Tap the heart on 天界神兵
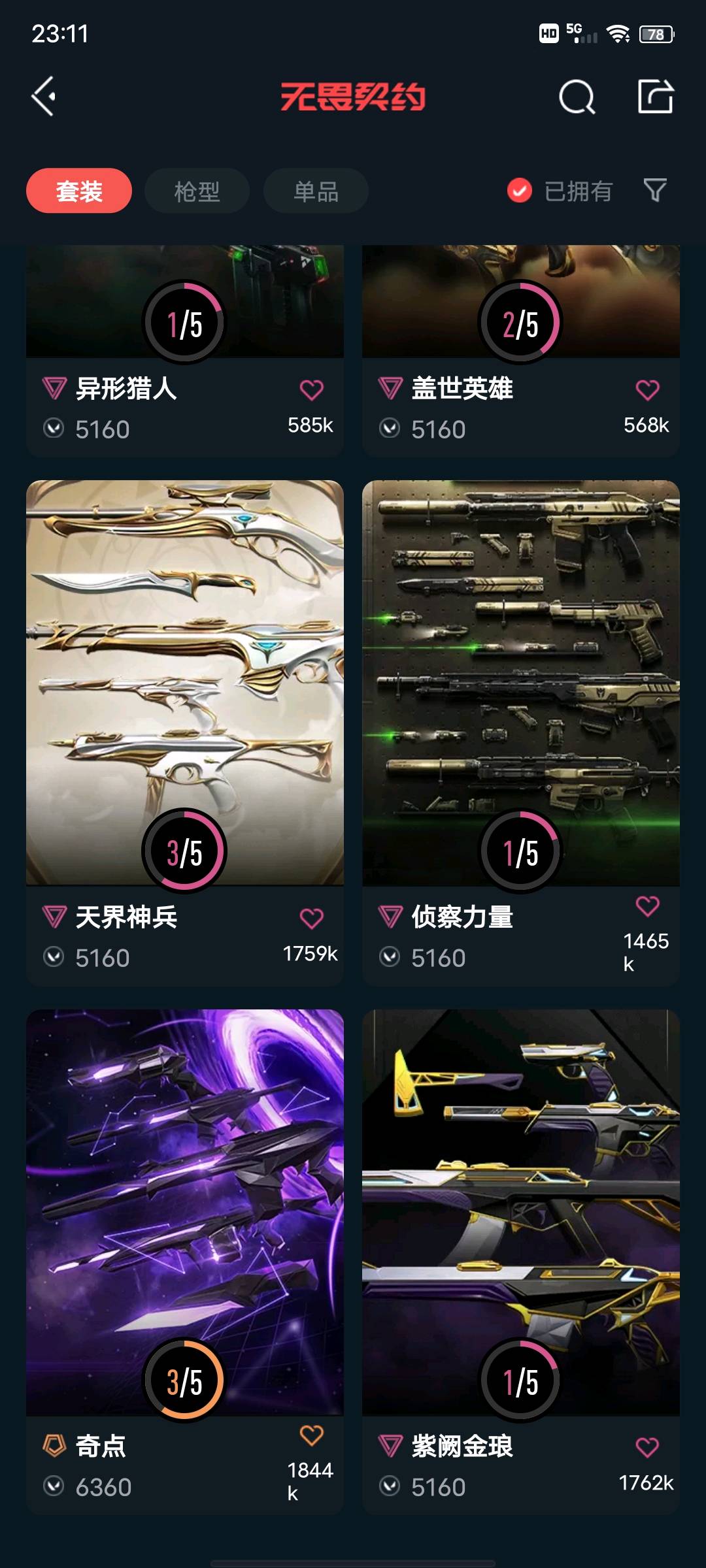706x1568 pixels. point(311,919)
